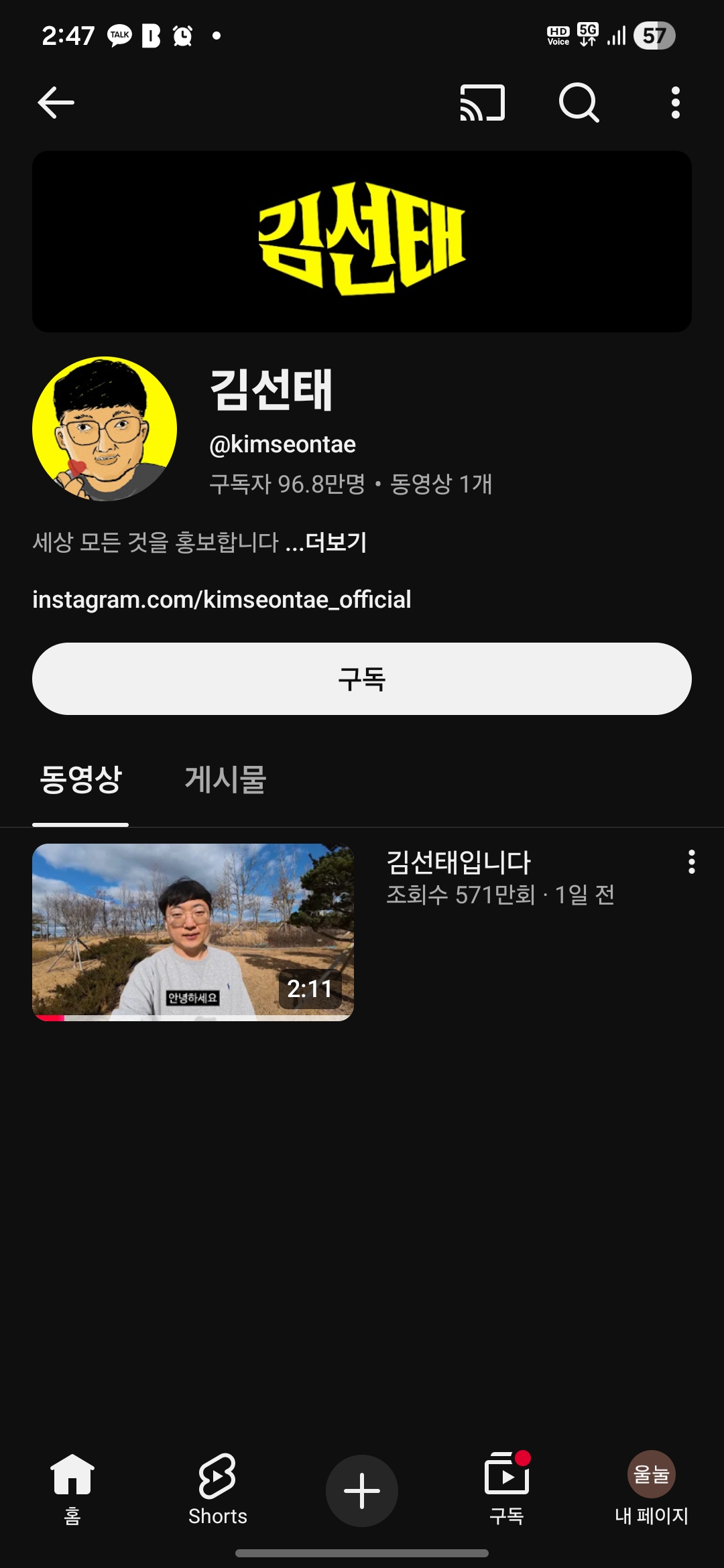Viewport: 724px width, 1568px height.
Task: Subscribe with the 구독 button
Action: (362, 679)
